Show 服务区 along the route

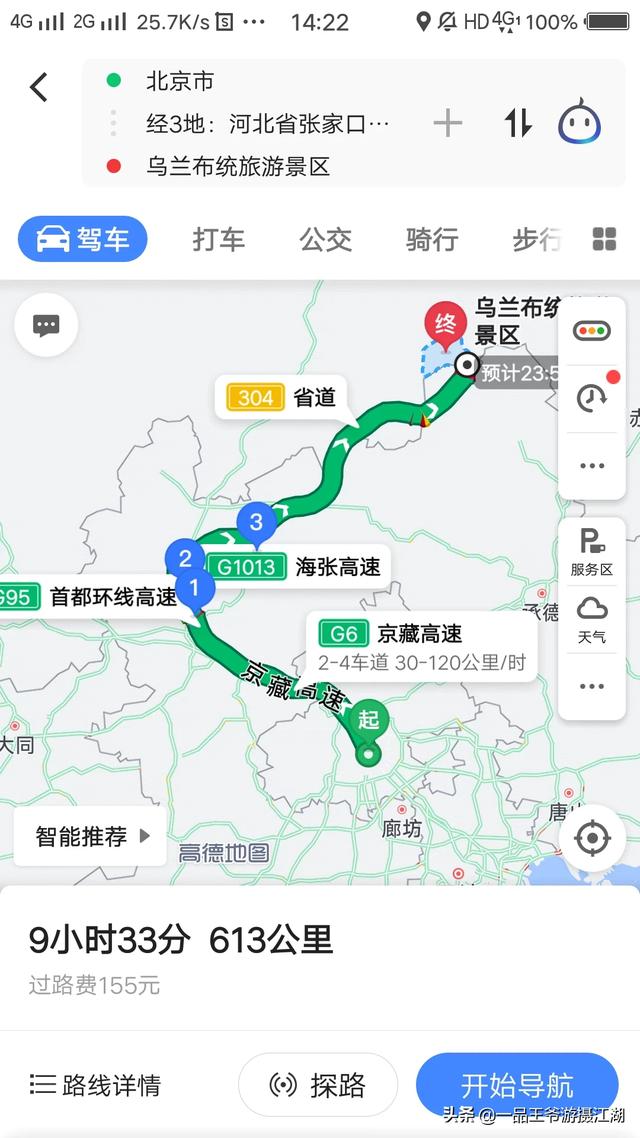591,553
